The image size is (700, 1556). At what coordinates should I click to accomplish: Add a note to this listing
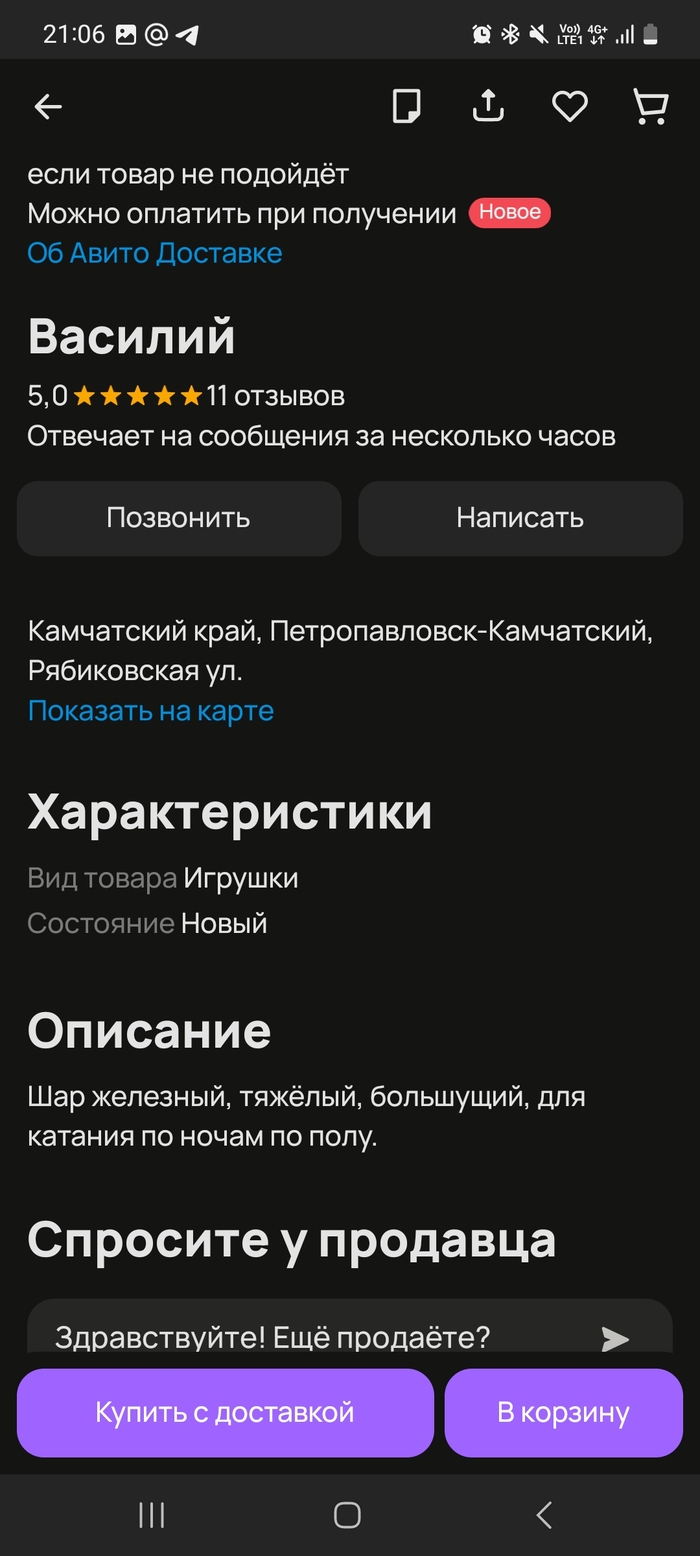pos(406,107)
